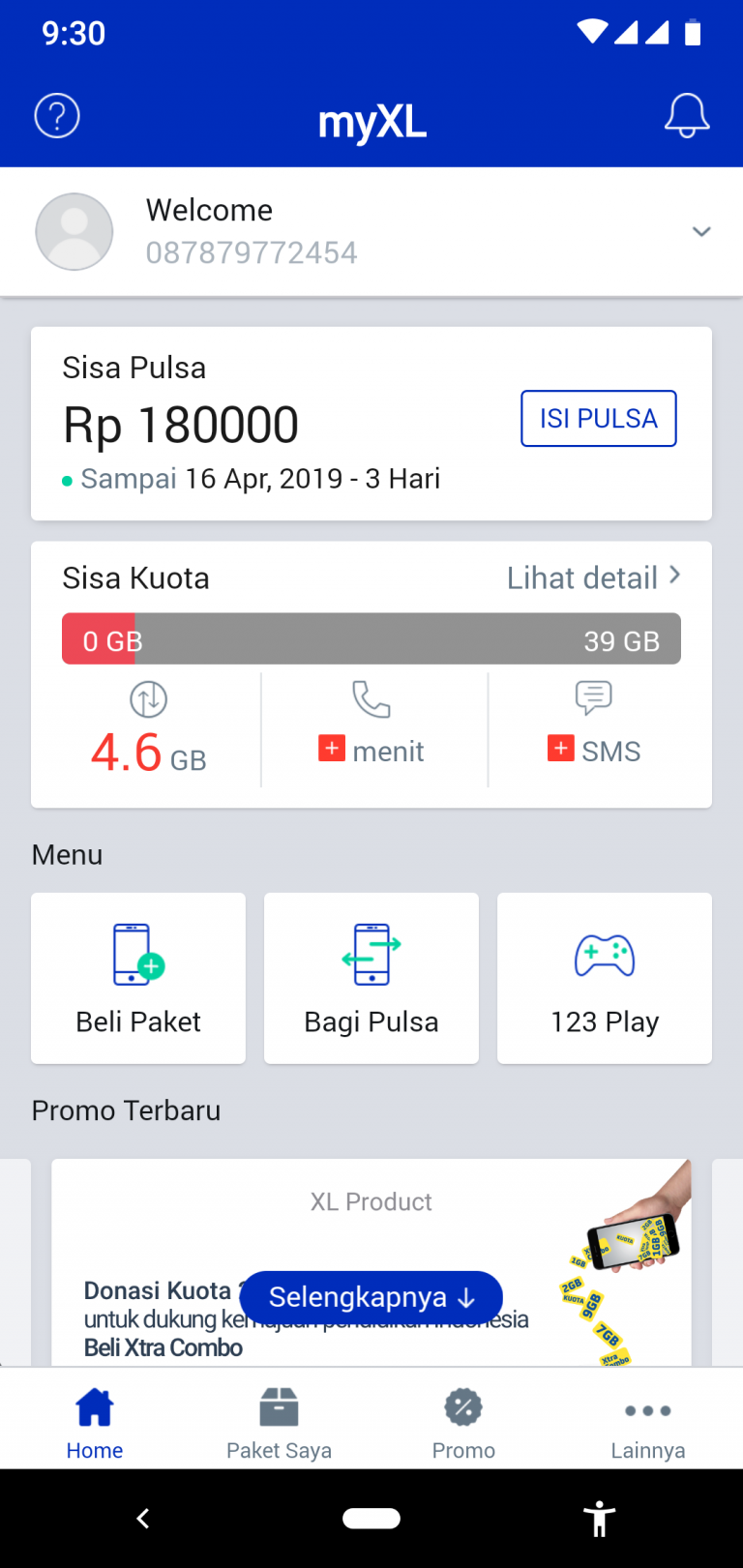Tap the Sisa Kuota progress bar
The image size is (743, 1568).
[371, 638]
